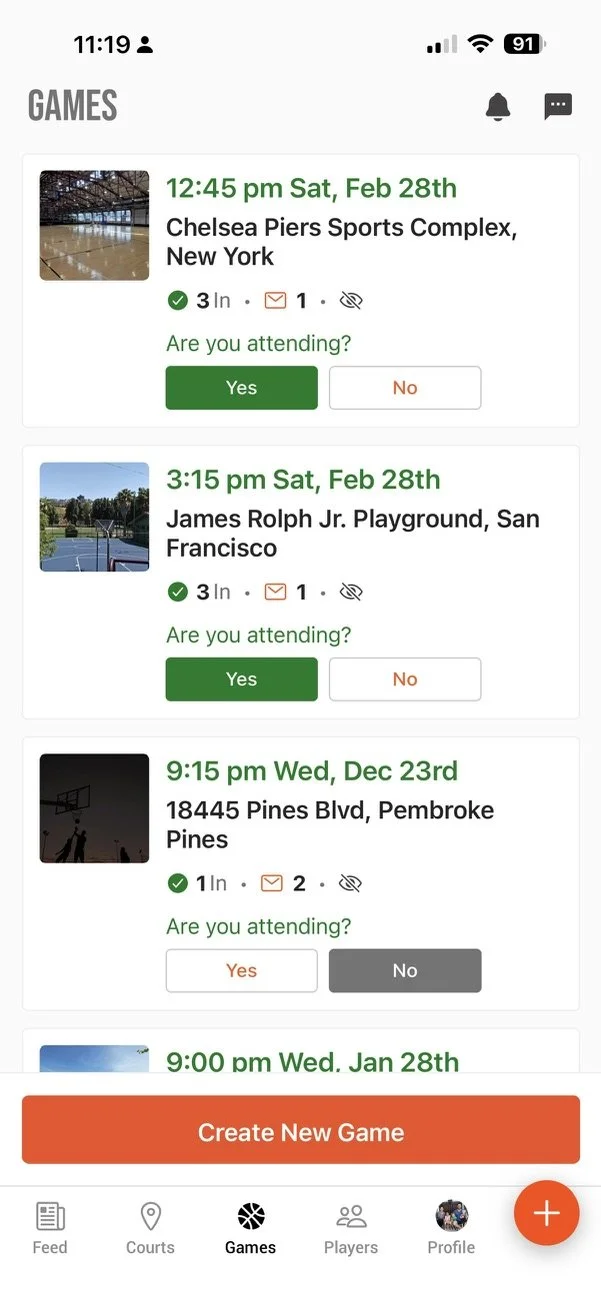Choose Yes for the Pembroke Pines game
This screenshot has width=601, height=1306.
coord(241,970)
